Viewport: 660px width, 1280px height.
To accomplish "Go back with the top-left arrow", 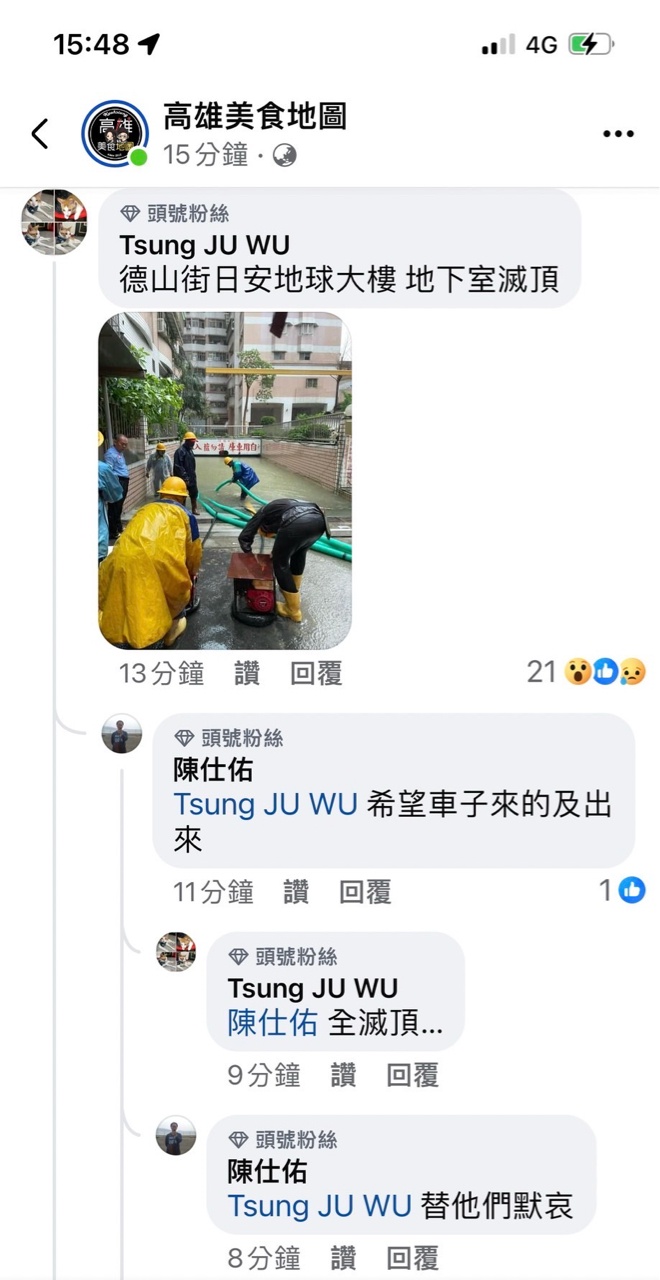I will [x=40, y=133].
